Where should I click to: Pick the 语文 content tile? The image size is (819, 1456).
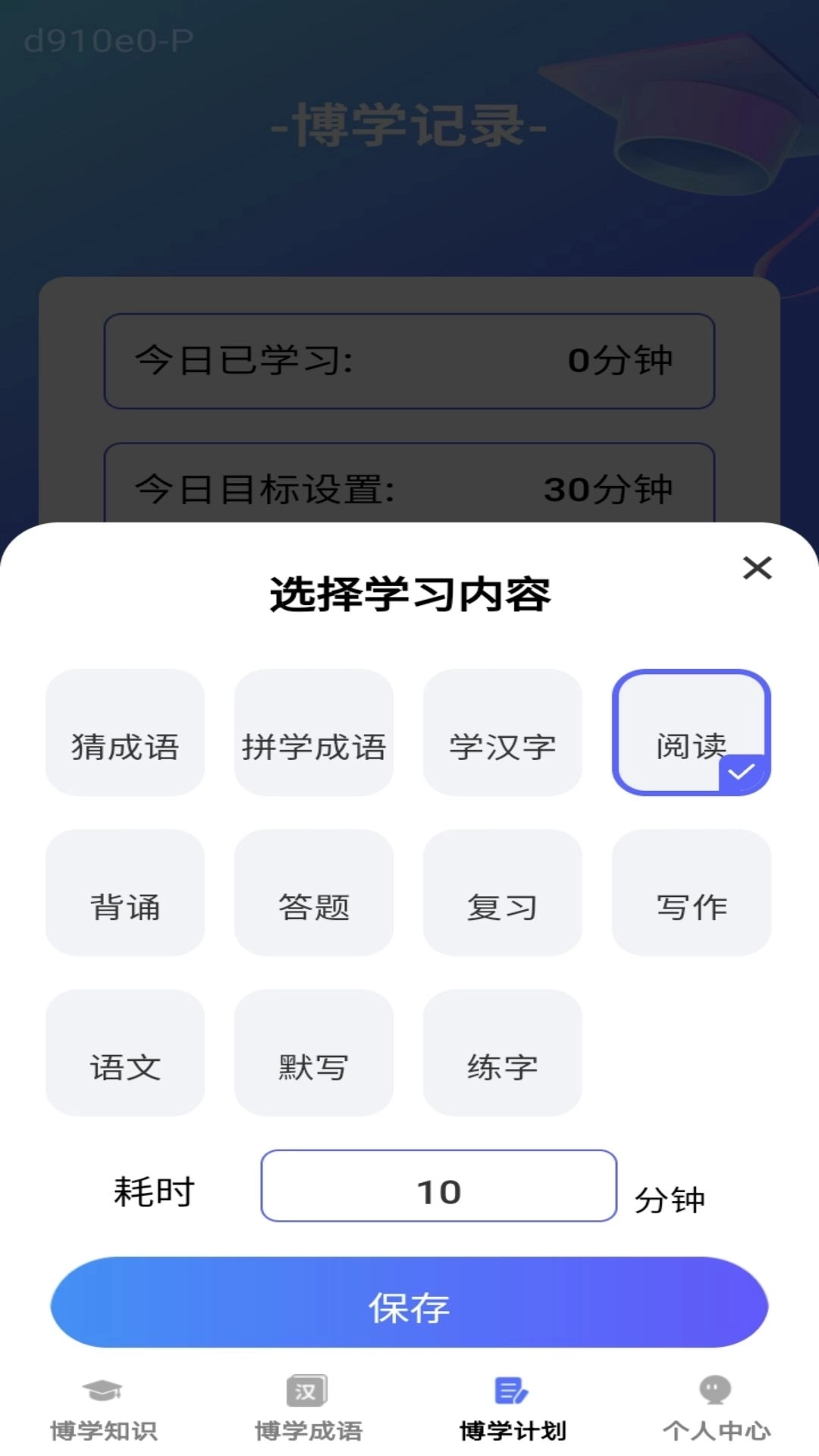(x=124, y=1054)
